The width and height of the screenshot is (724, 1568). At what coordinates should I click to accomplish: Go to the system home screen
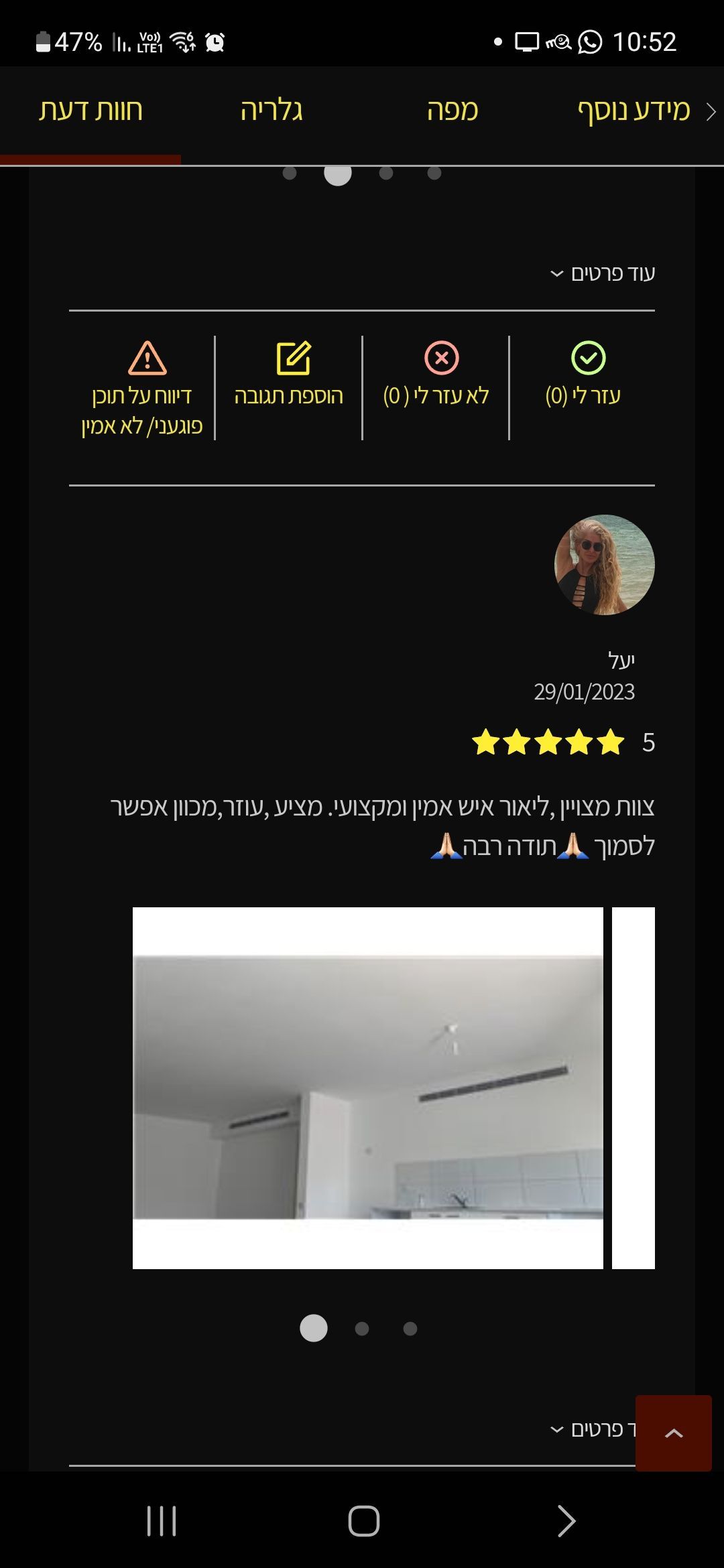(363, 1520)
